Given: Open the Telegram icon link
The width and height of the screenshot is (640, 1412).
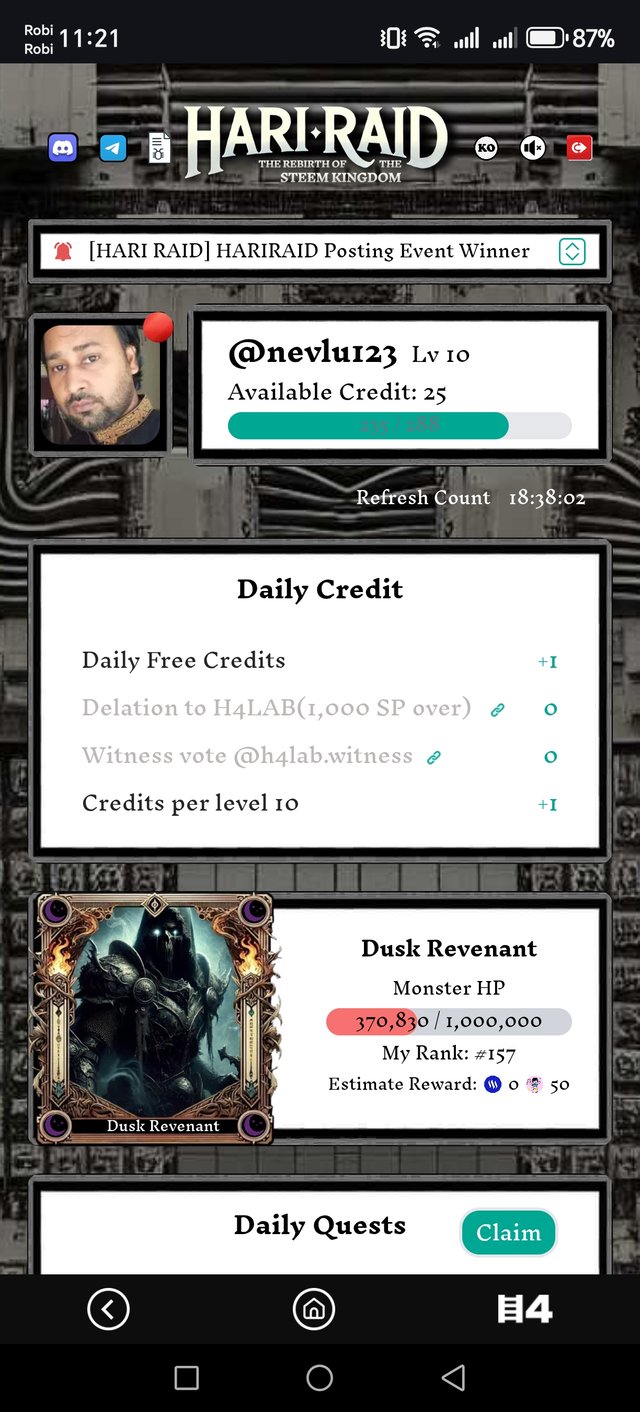Looking at the screenshot, I should (113, 148).
